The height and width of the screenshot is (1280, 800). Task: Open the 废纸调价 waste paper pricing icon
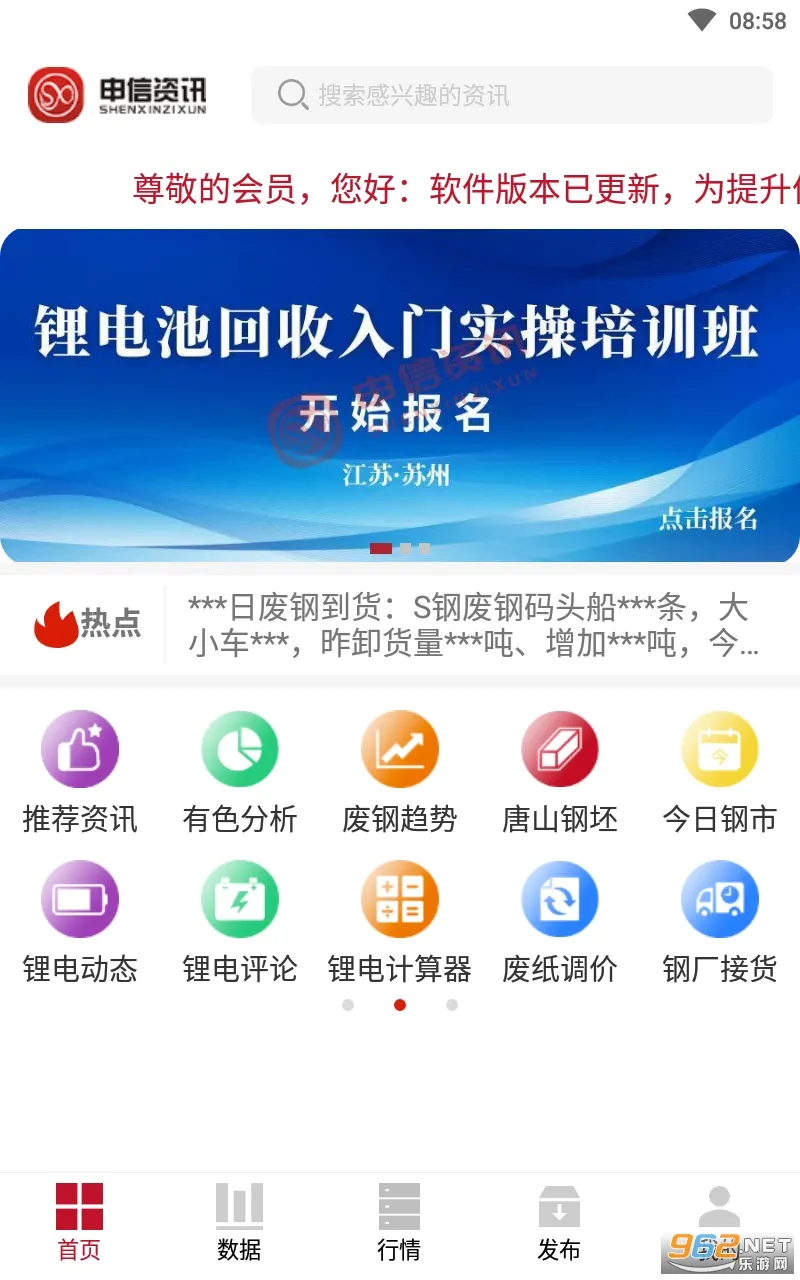560,898
